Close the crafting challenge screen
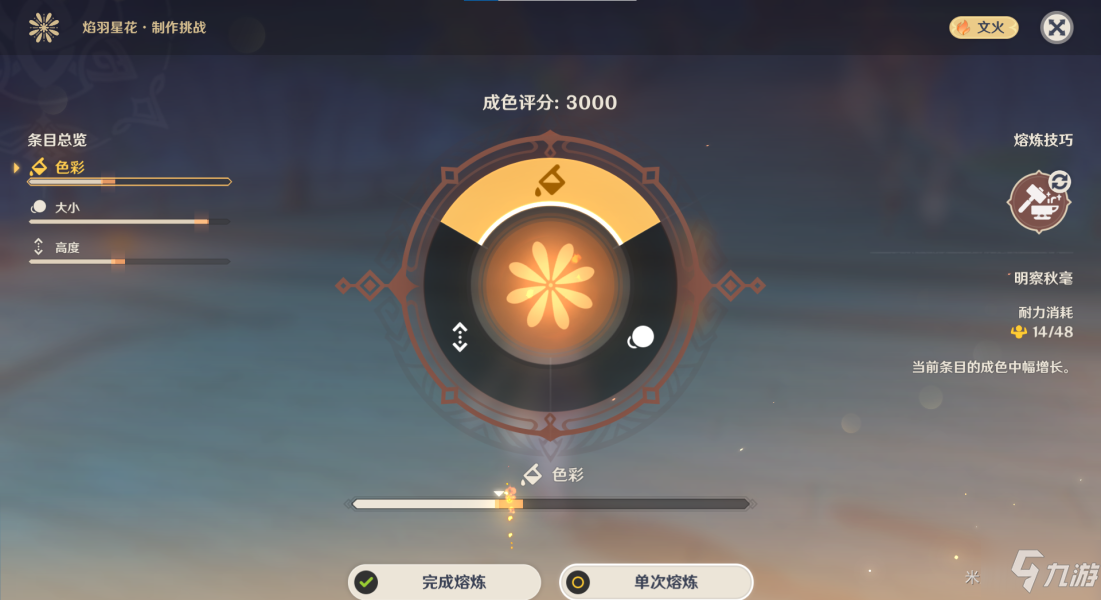 [x=1056, y=27]
